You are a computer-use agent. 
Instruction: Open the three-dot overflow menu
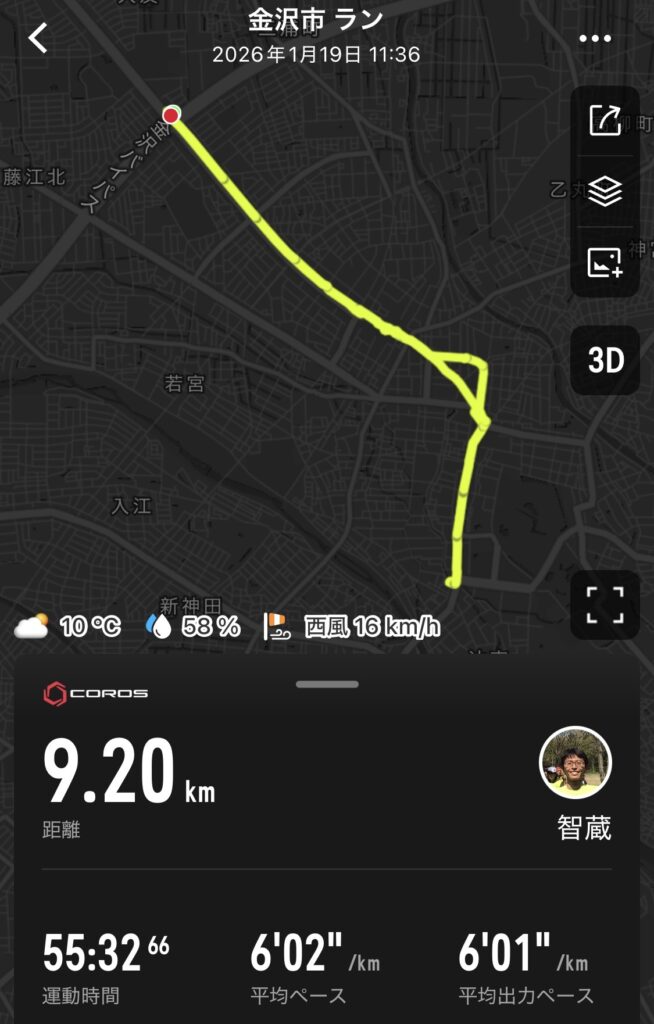tap(595, 39)
